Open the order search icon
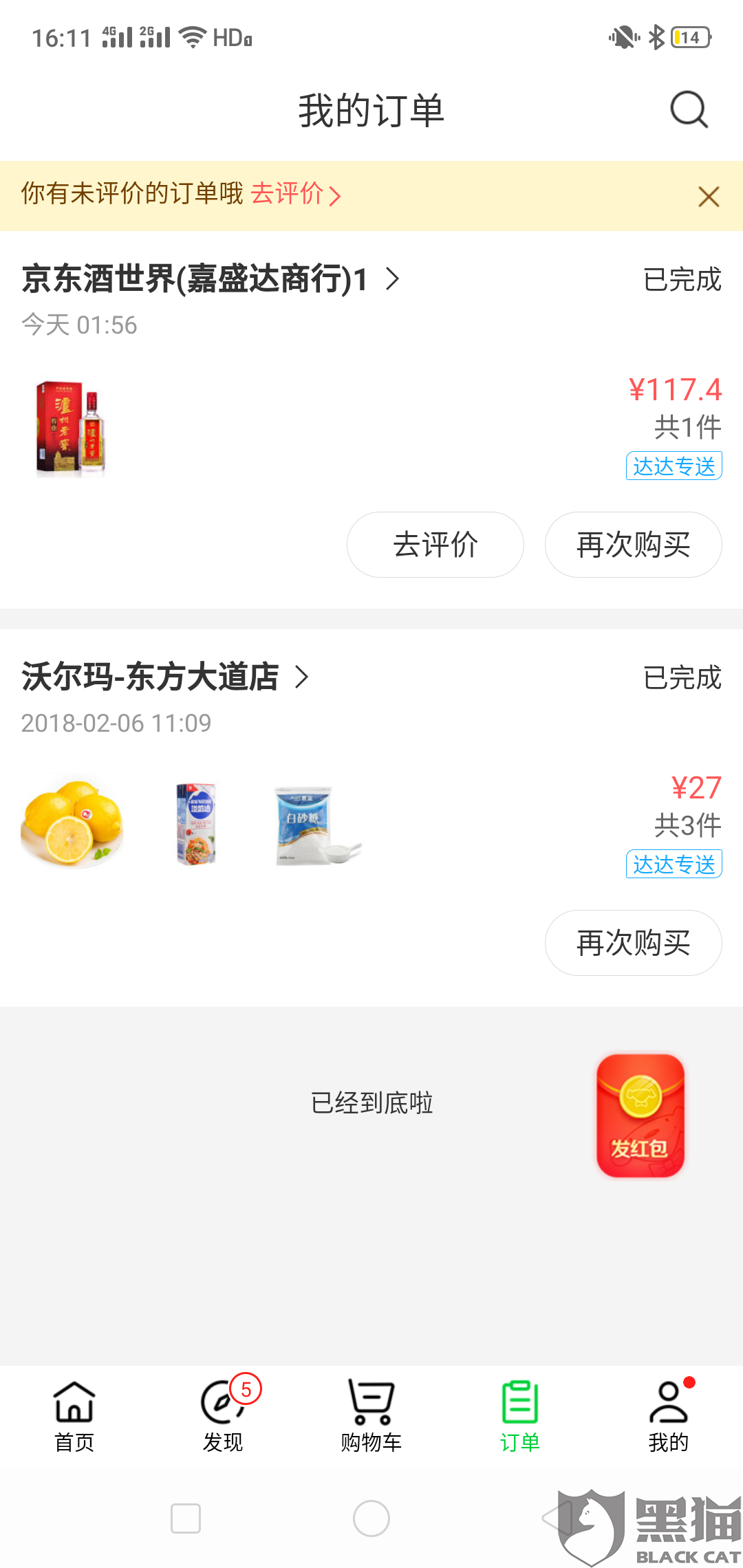The width and height of the screenshot is (743, 1568). click(x=689, y=110)
